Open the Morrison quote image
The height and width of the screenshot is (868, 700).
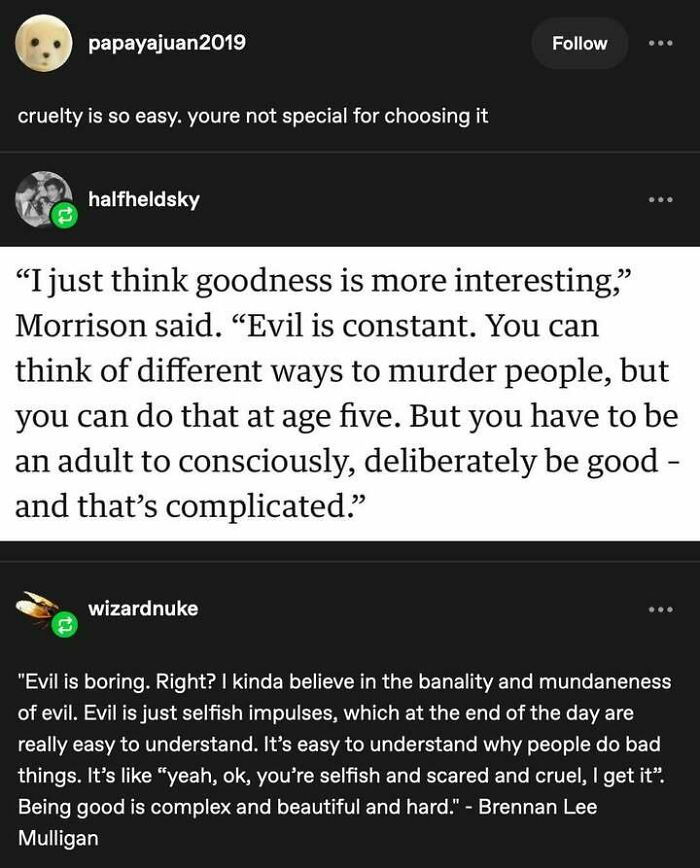349,393
